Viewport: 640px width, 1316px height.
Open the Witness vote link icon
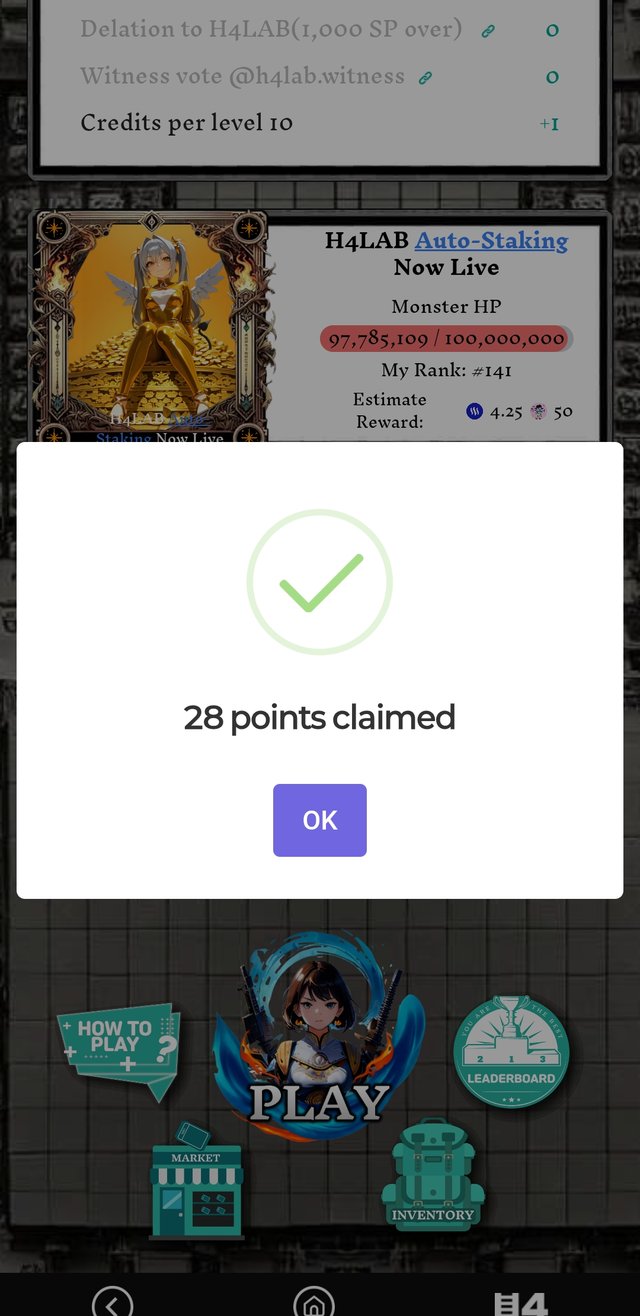(425, 77)
